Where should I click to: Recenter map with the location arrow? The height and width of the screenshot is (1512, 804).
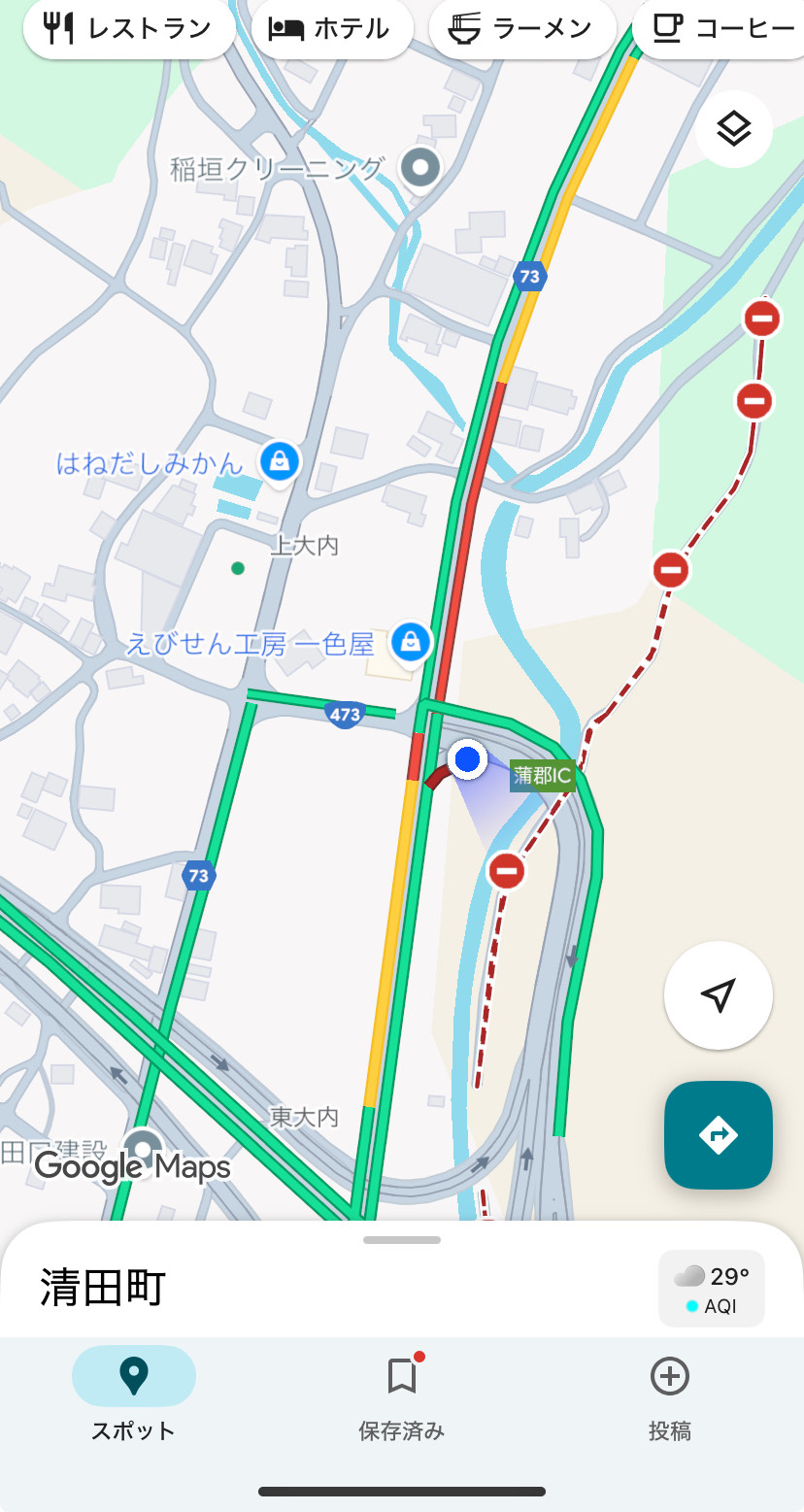(718, 995)
